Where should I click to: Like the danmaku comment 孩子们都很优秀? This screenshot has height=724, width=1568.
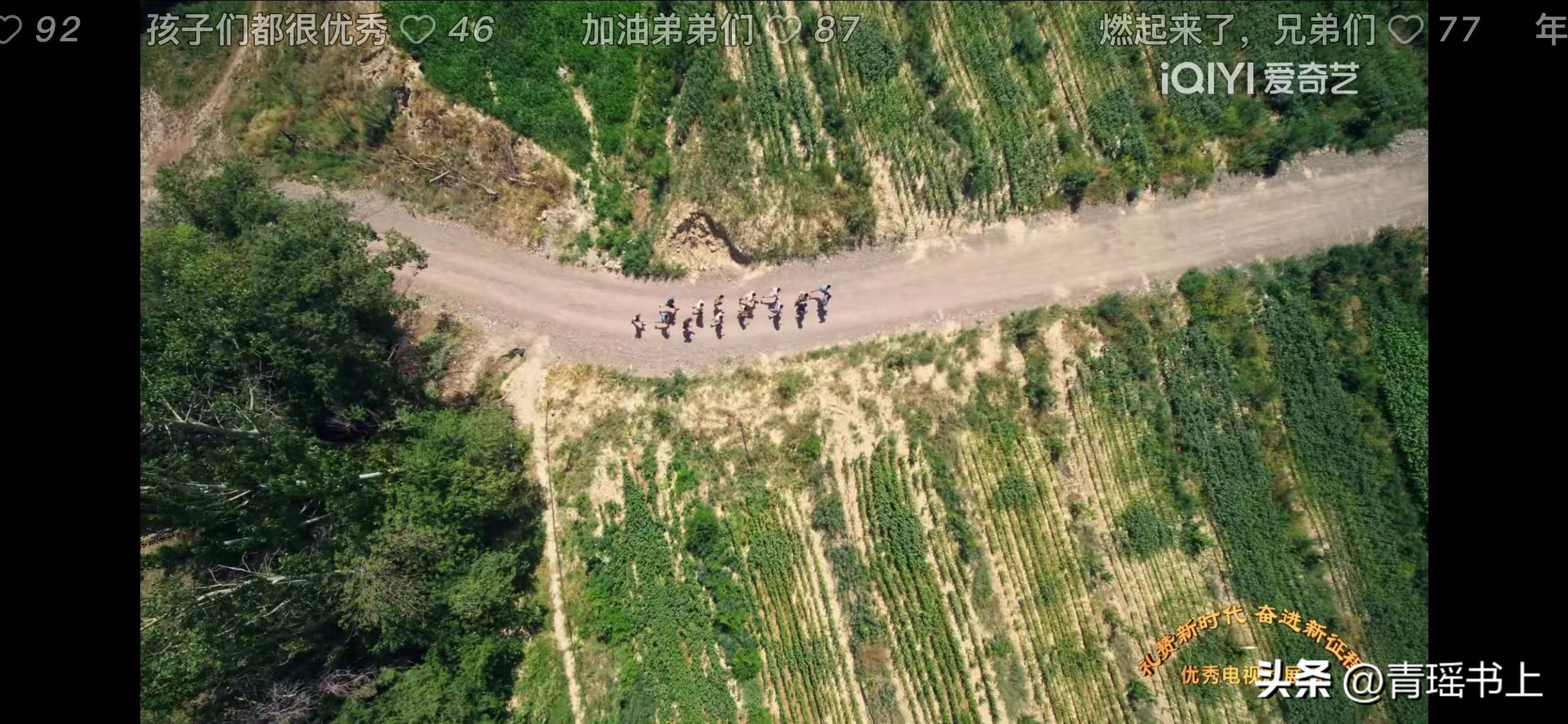pyautogui.click(x=416, y=30)
